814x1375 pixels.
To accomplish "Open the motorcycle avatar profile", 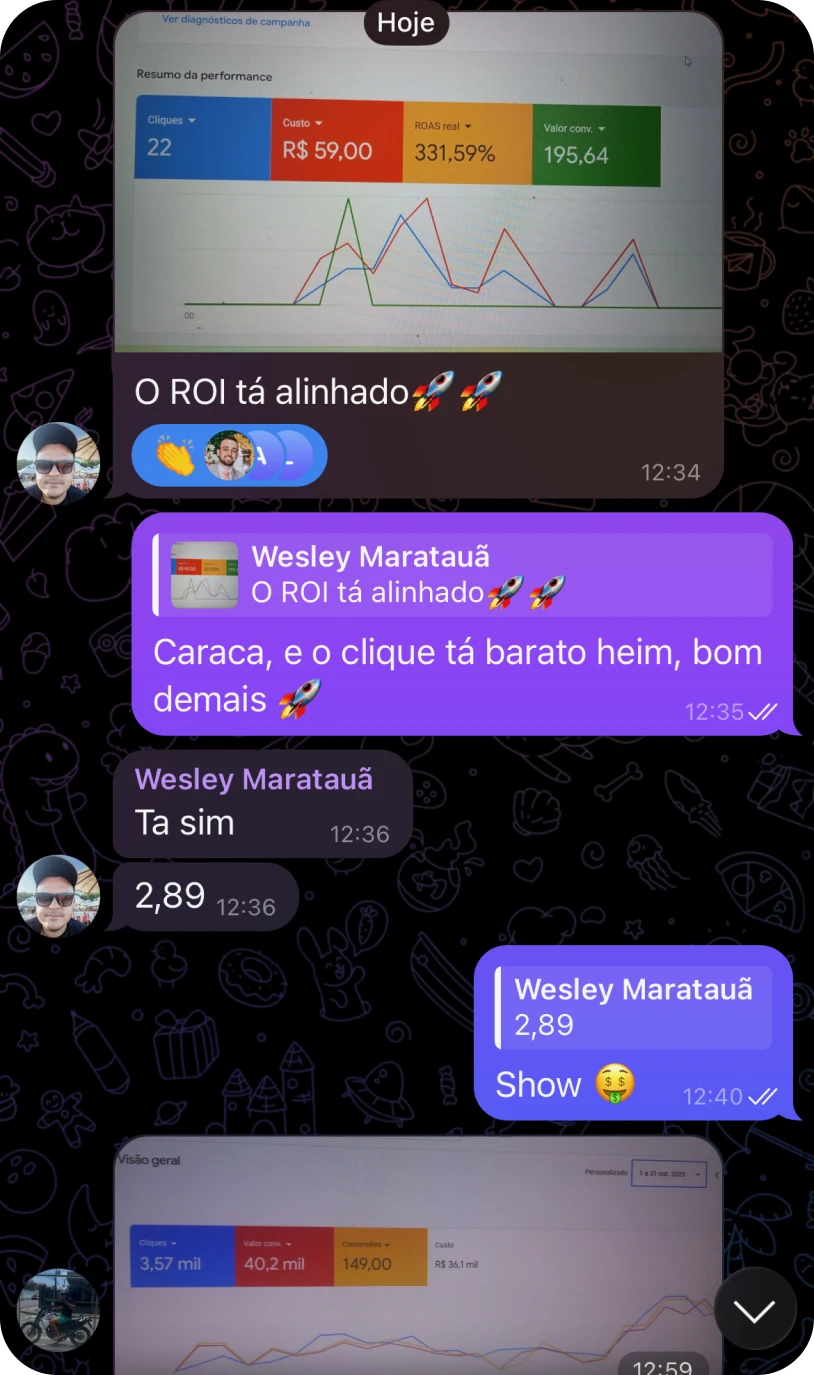I will click(58, 1311).
